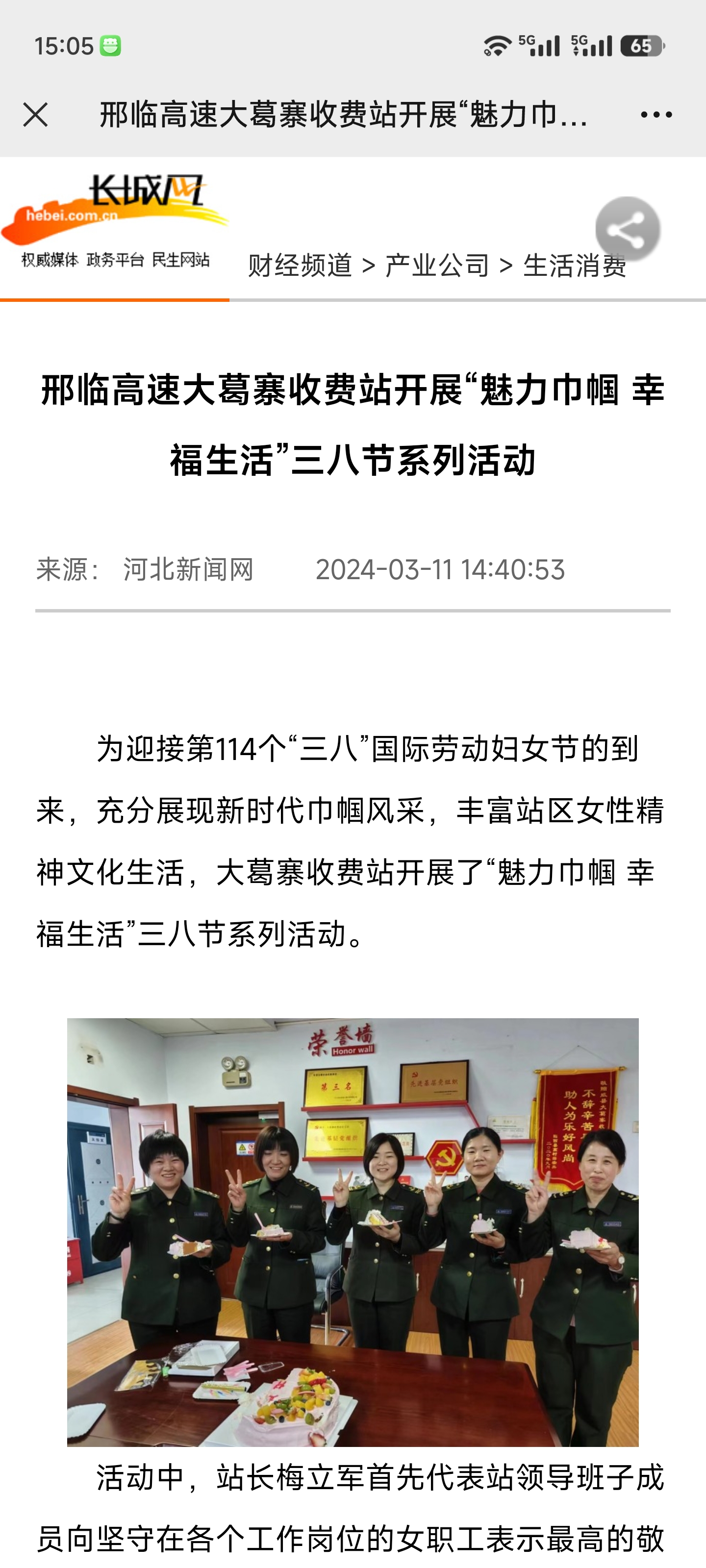The width and height of the screenshot is (706, 1568).
Task: View the group photo with cake
Action: [x=353, y=1232]
